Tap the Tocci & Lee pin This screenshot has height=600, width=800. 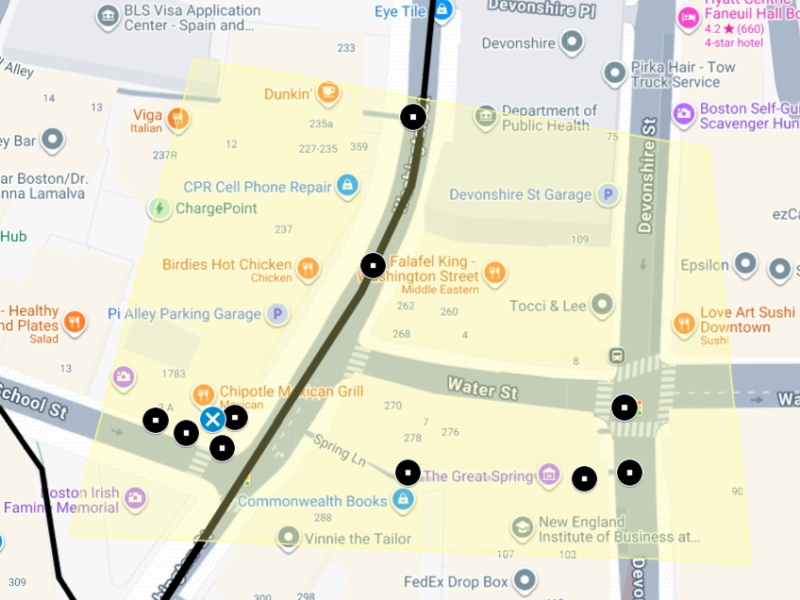coord(601,304)
